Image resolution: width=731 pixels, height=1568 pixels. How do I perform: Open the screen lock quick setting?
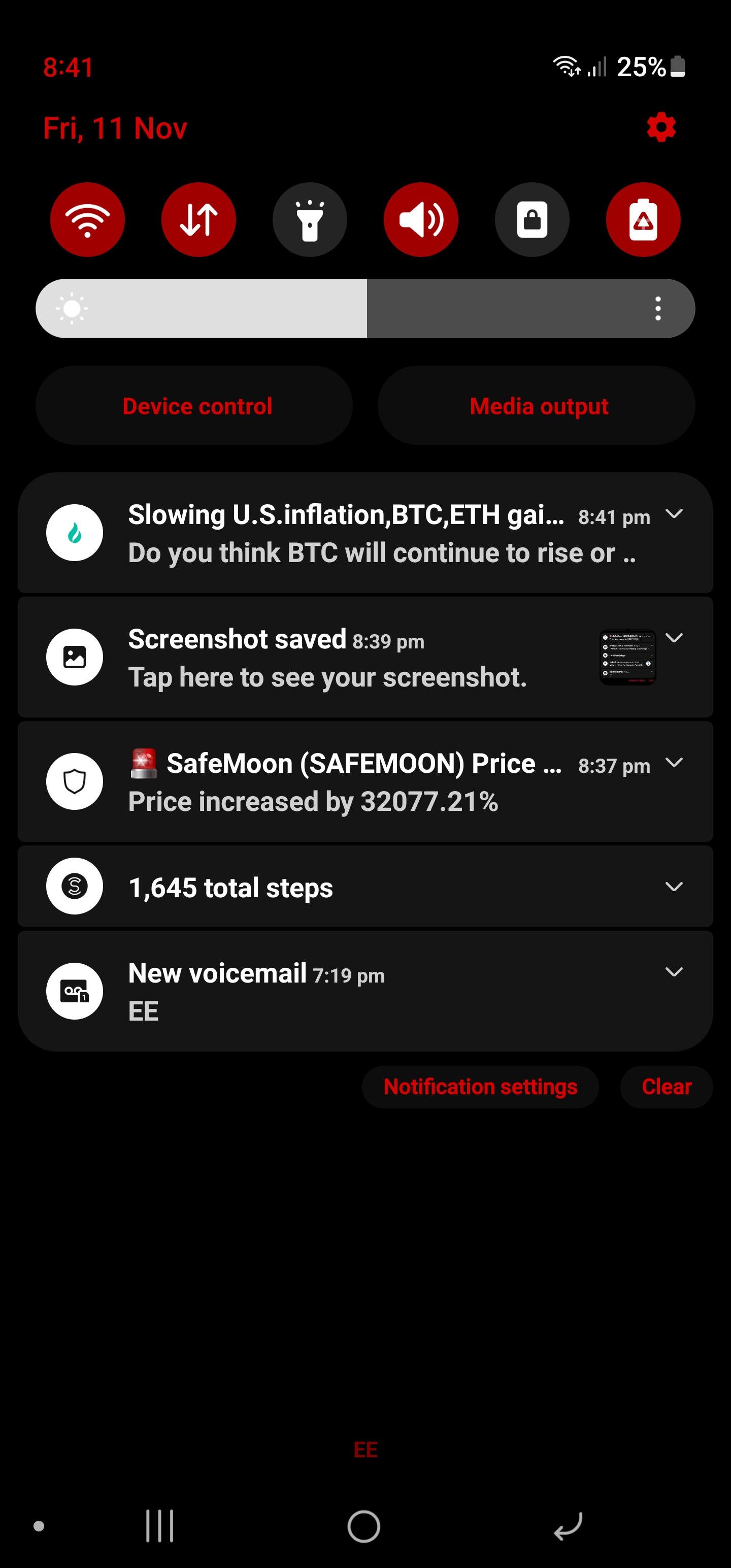532,219
